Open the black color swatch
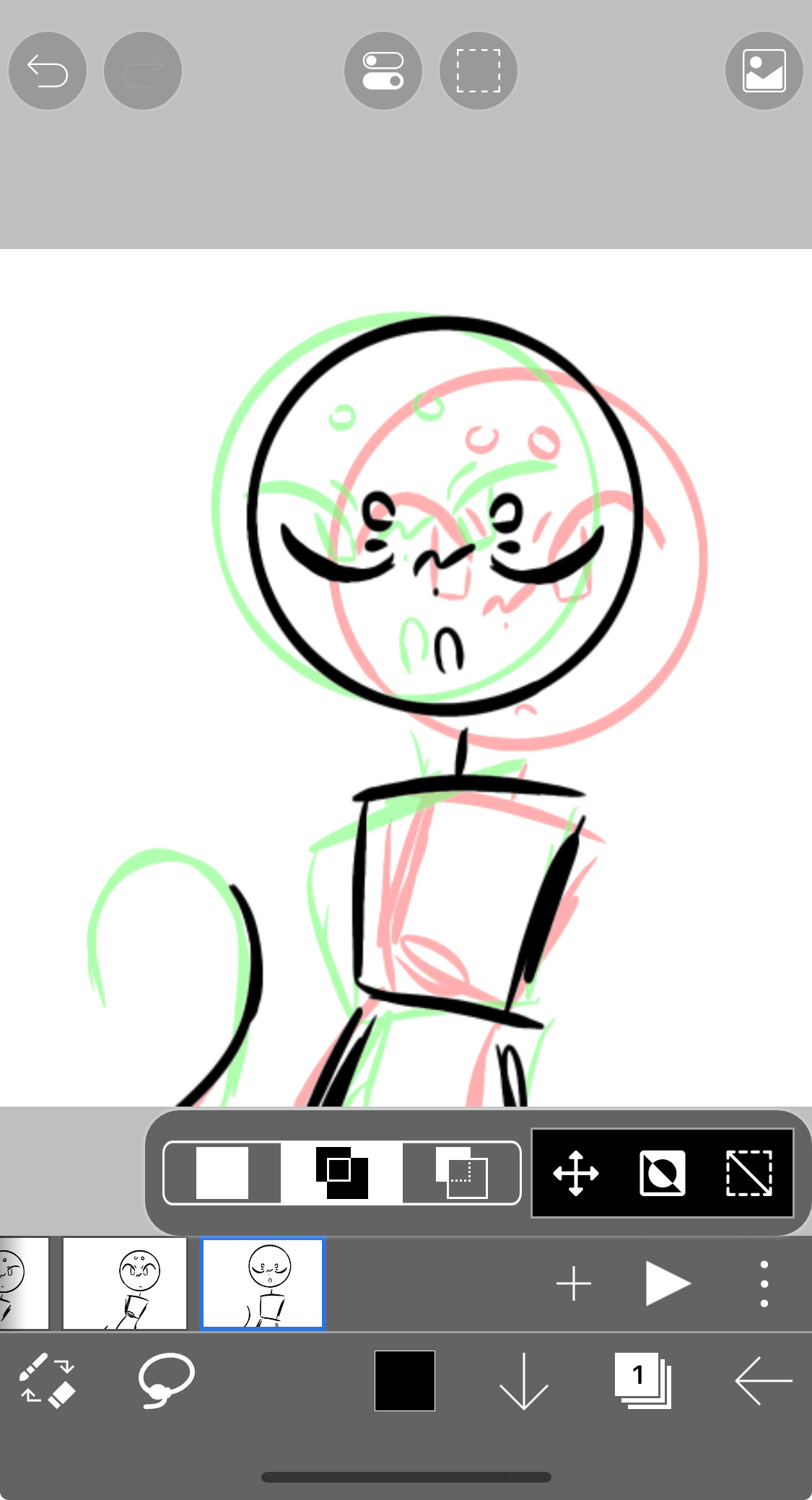 pyautogui.click(x=405, y=1380)
